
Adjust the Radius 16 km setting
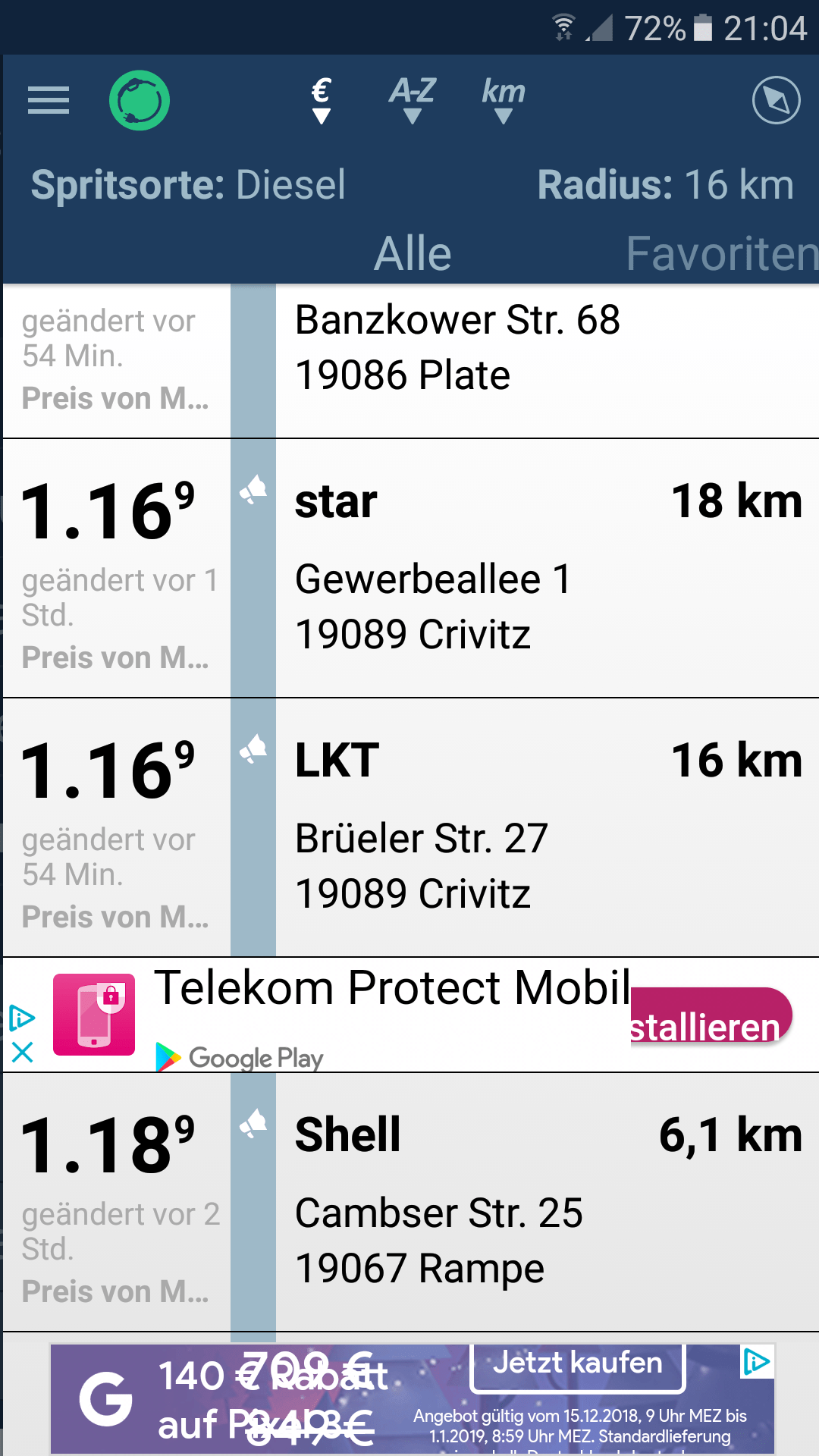pyautogui.click(x=665, y=185)
